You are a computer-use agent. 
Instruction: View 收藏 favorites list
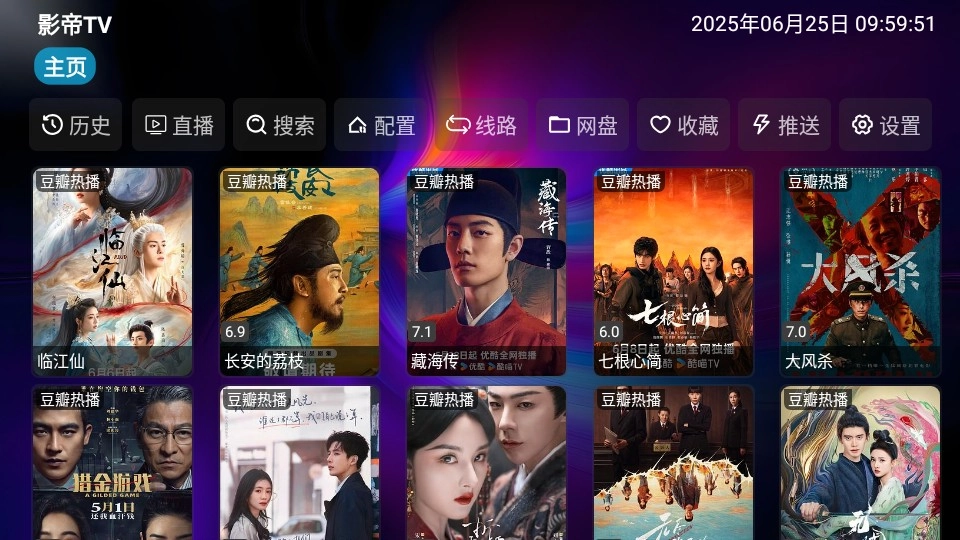click(x=684, y=125)
